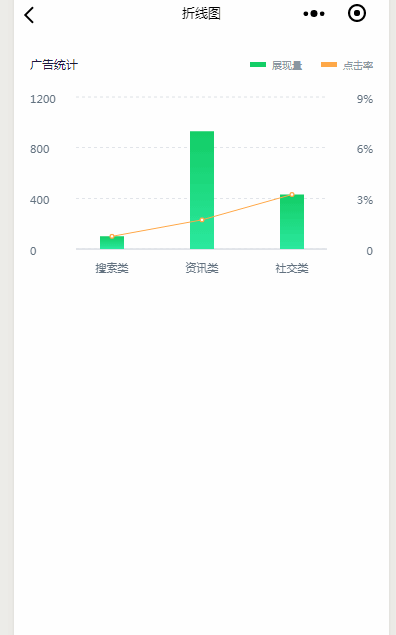Toggle the 点击率 legend series
This screenshot has height=635, width=396.
(x=347, y=65)
